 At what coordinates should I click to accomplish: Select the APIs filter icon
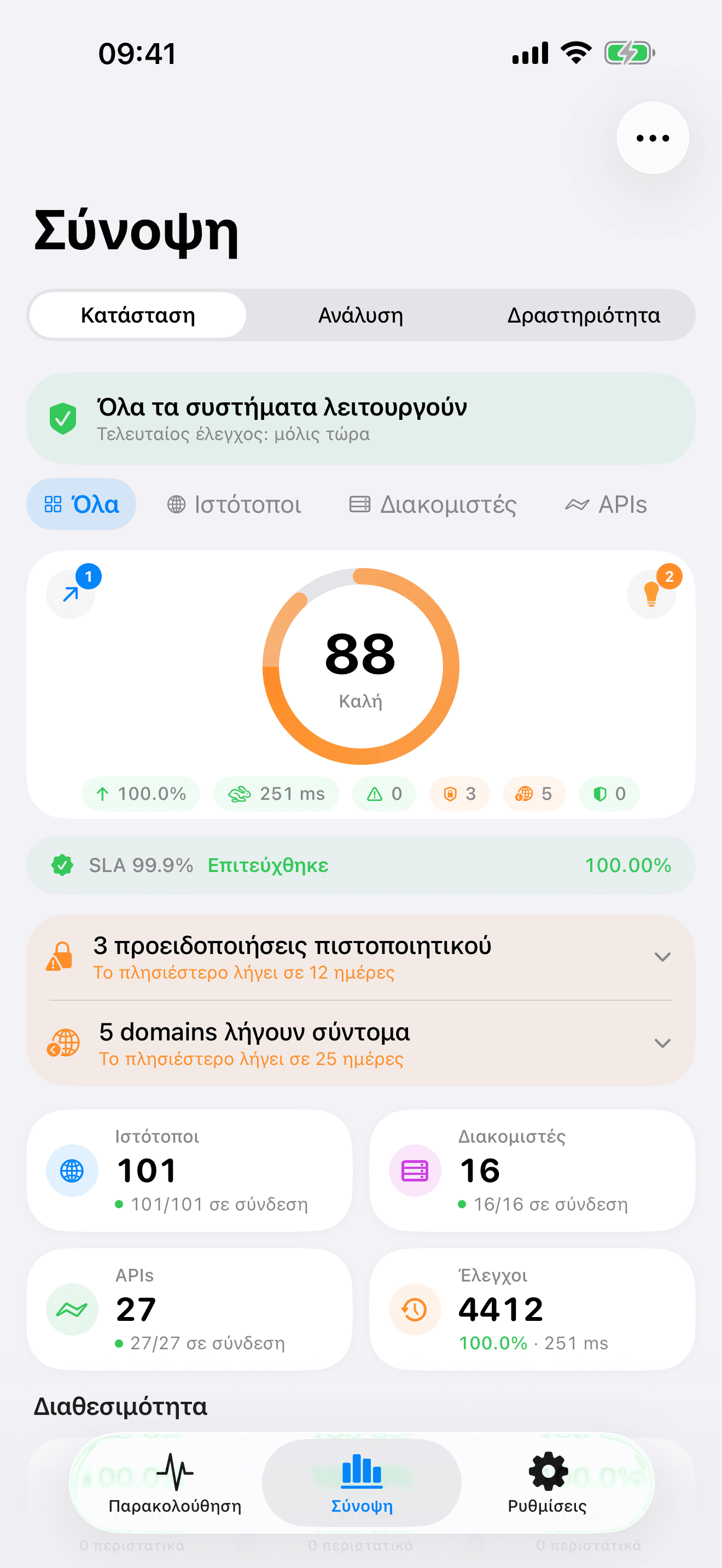pyautogui.click(x=607, y=504)
